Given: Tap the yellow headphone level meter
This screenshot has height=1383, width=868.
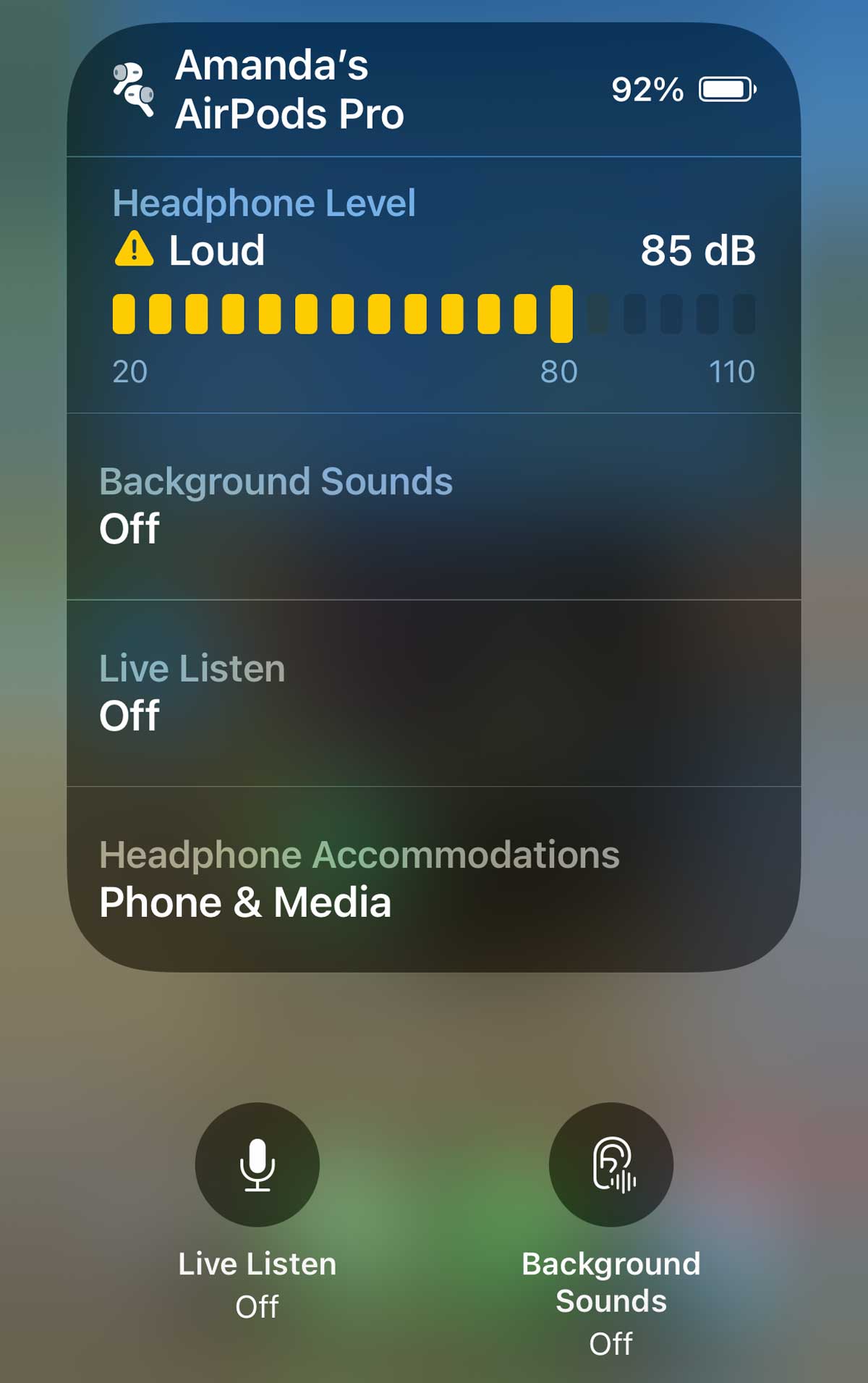Looking at the screenshot, I should (340, 315).
